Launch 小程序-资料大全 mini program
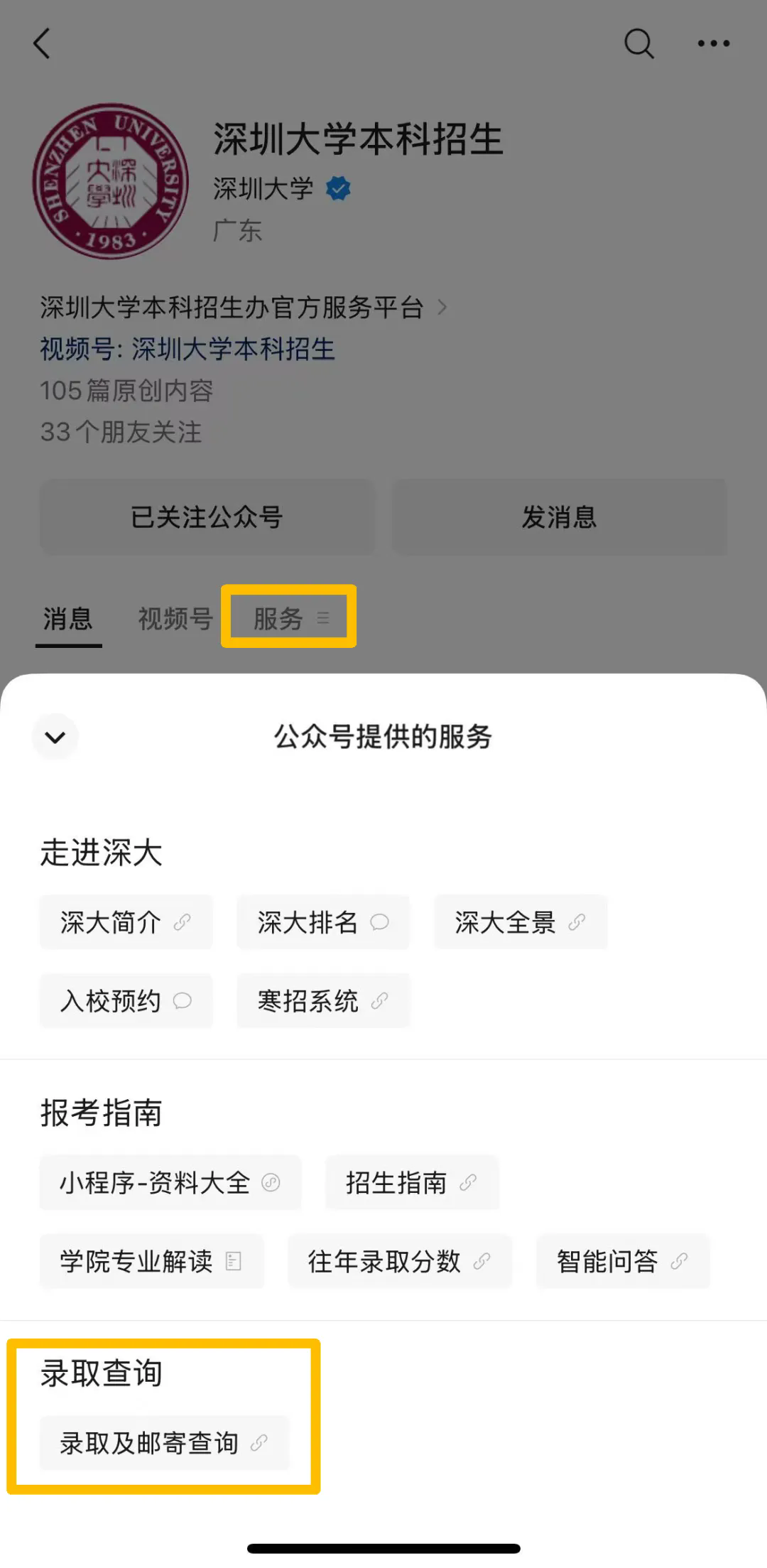The image size is (767, 1568). [x=170, y=1184]
